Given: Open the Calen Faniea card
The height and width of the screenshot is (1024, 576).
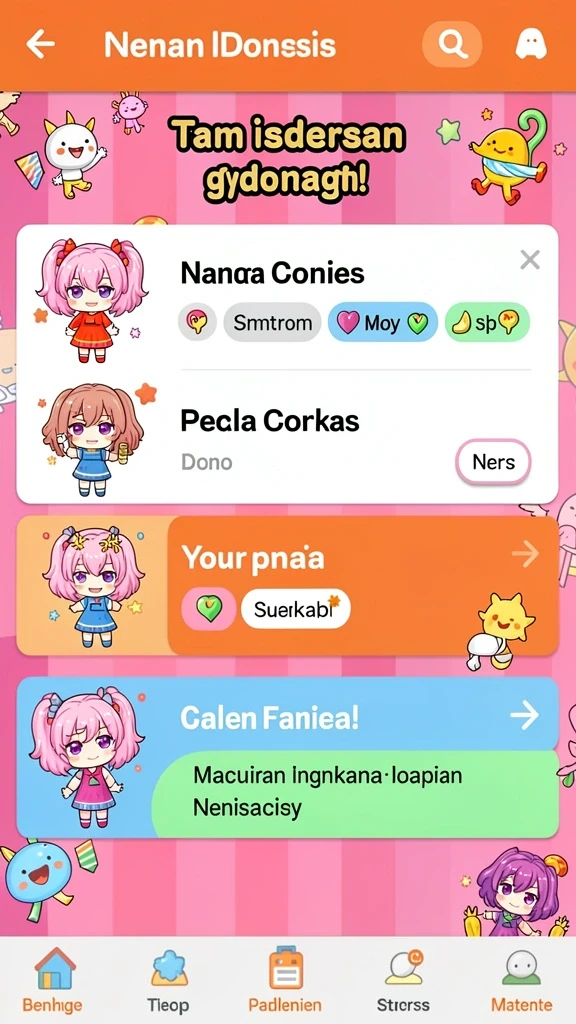Looking at the screenshot, I should click(x=287, y=758).
